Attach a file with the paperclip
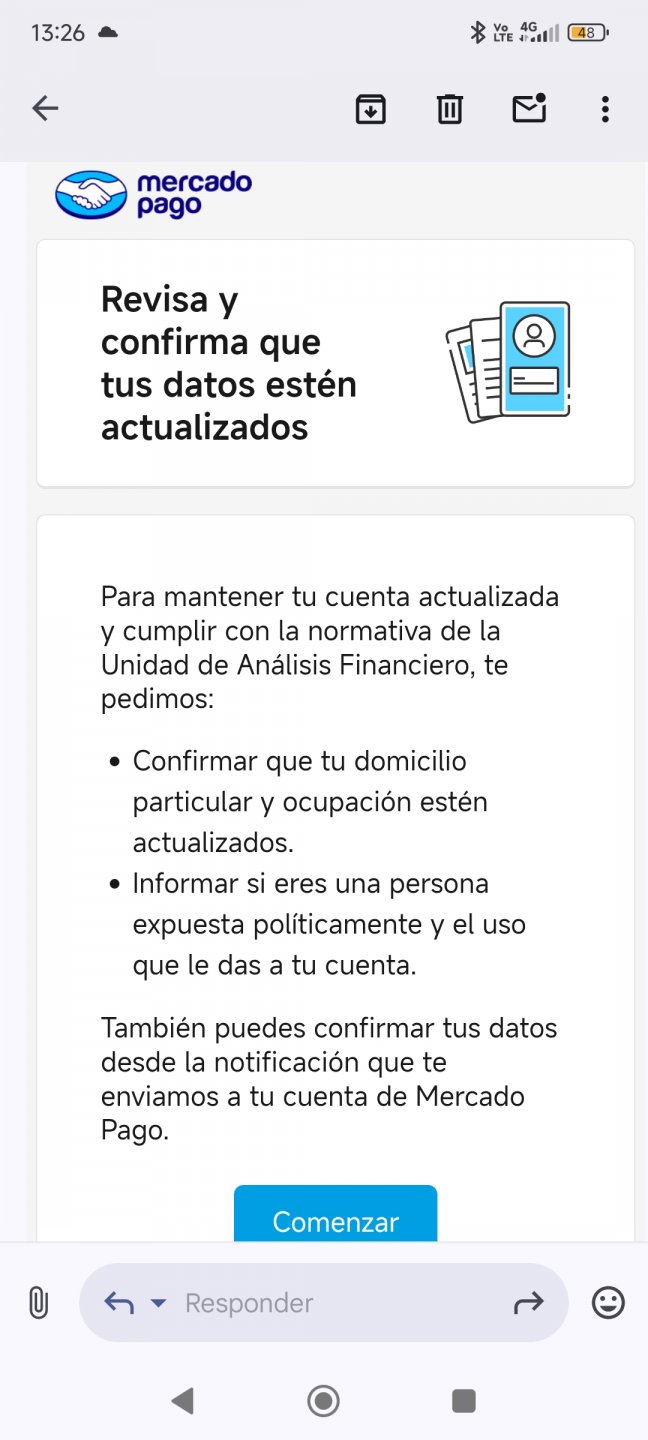648x1440 pixels. click(37, 1302)
